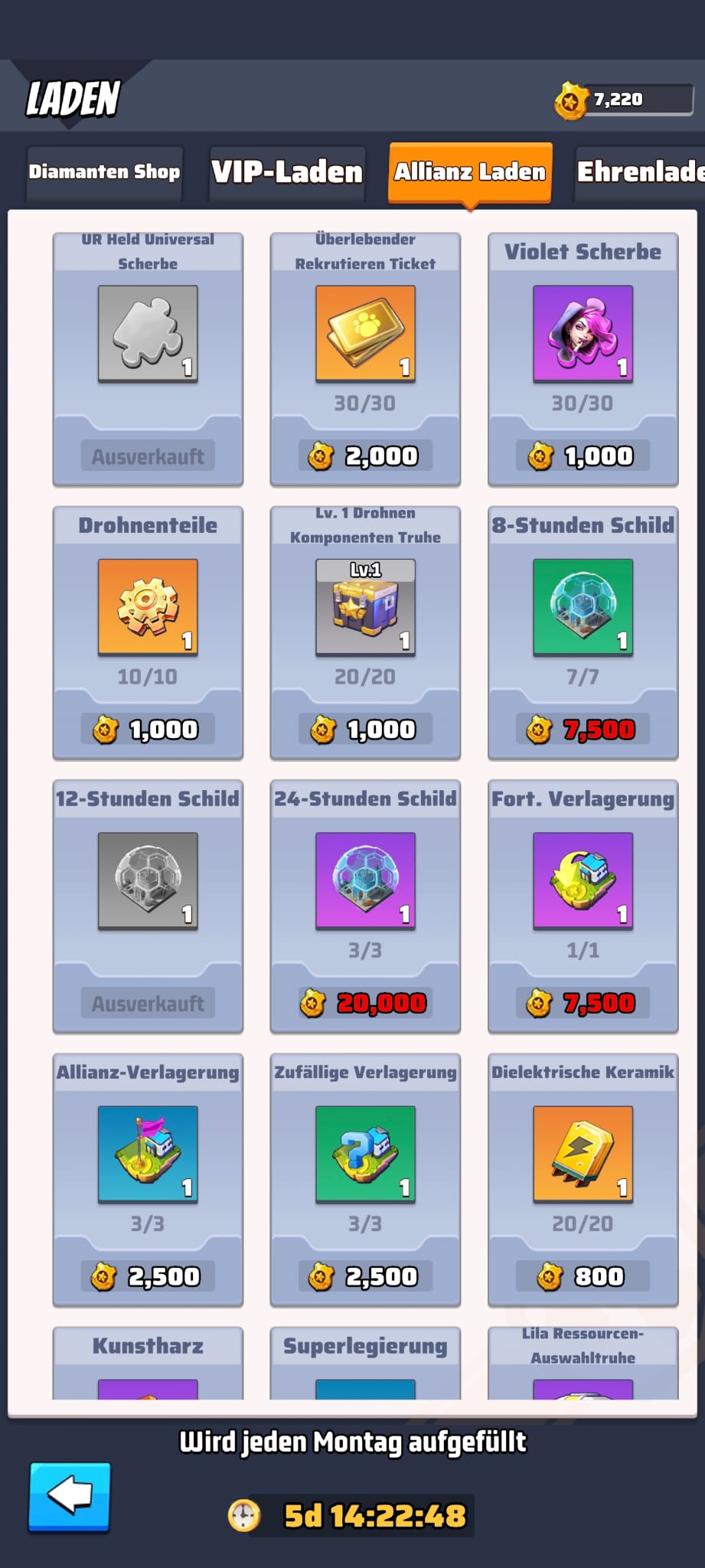This screenshot has height=1568, width=705.
Task: Buy Violet Scherbe for 1,000
Action: pos(583,456)
